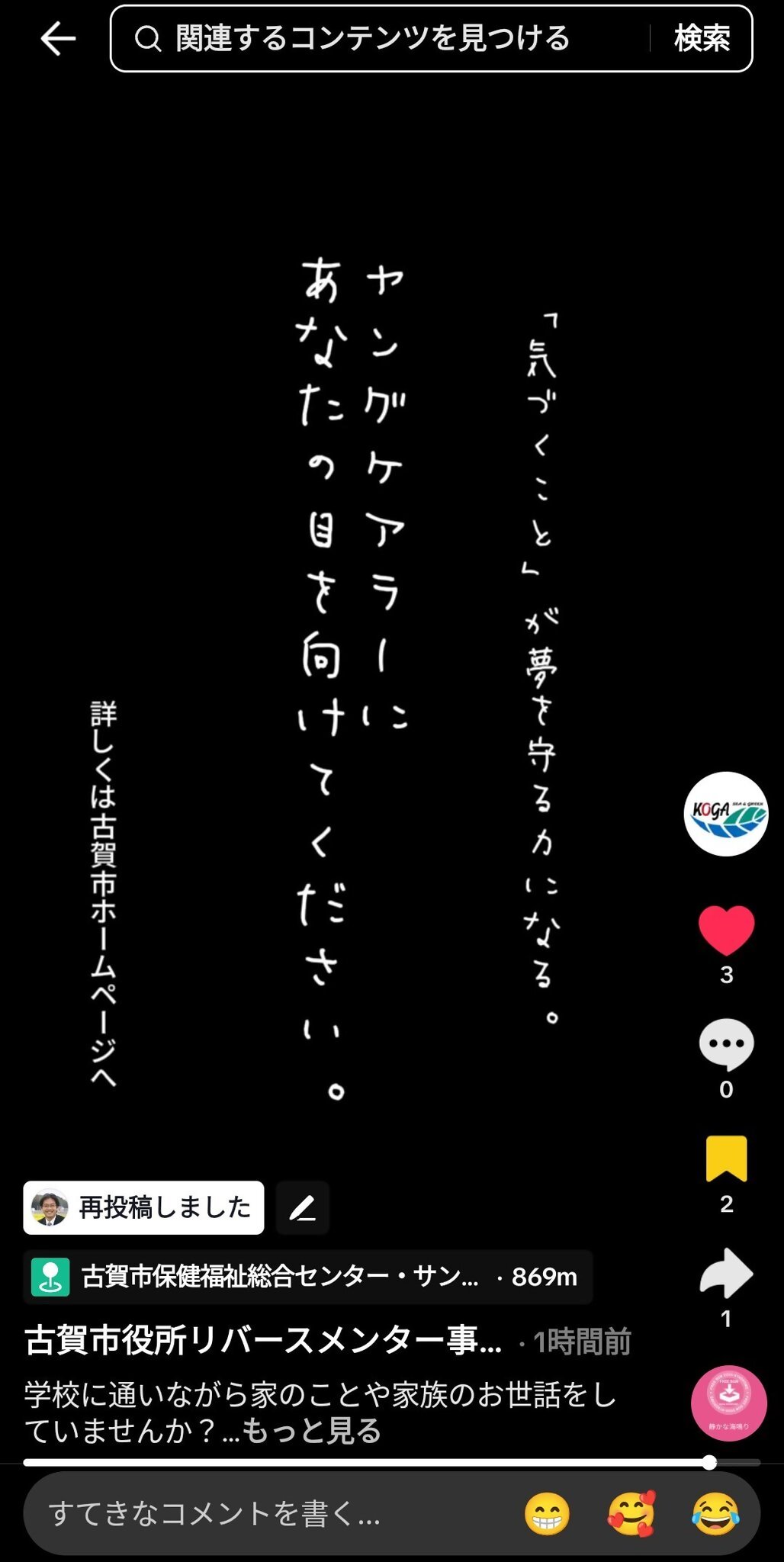The width and height of the screenshot is (784, 1562).
Task: Send the grinning face emoji reaction
Action: pos(547,1514)
